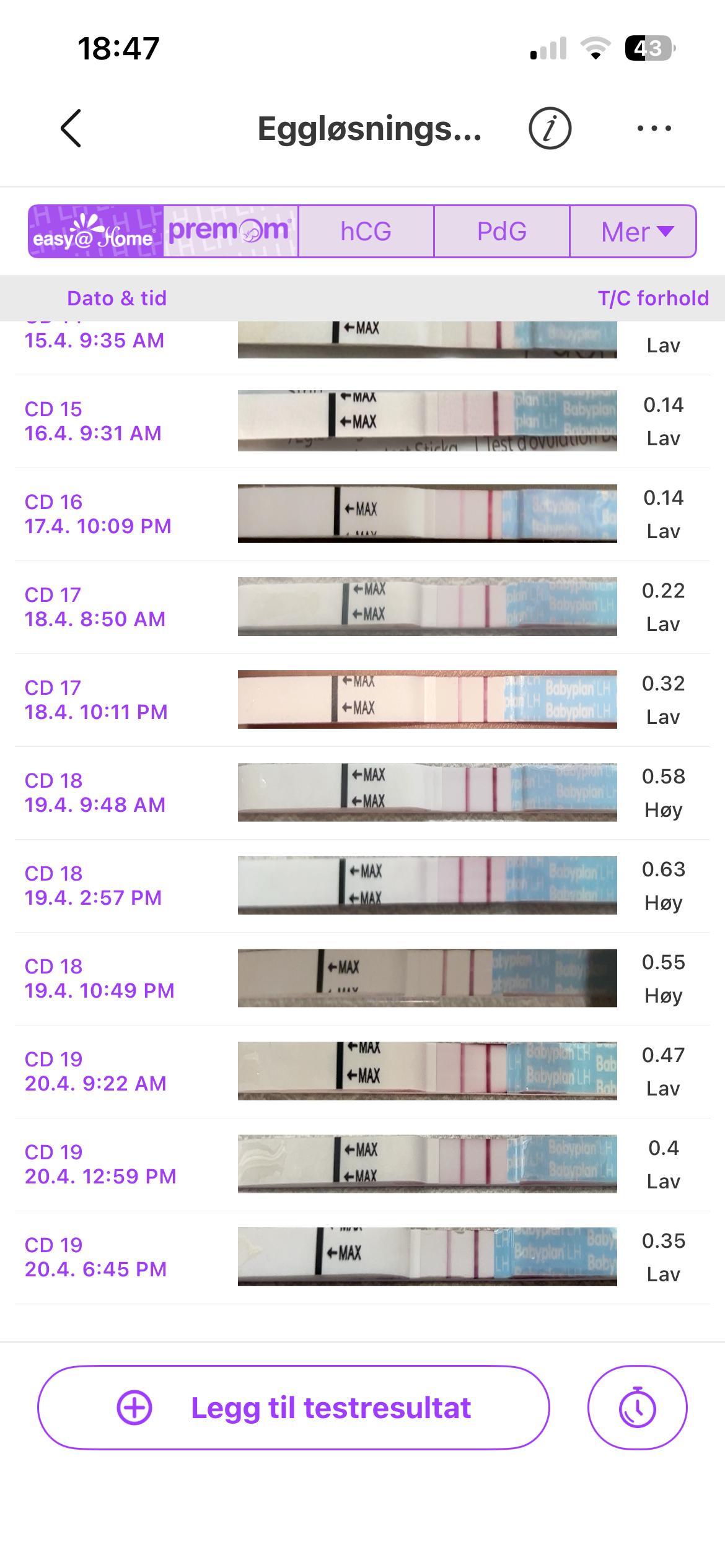Open the 16.4. 9:31 AM test entry
The image size is (725, 1568).
[362, 421]
